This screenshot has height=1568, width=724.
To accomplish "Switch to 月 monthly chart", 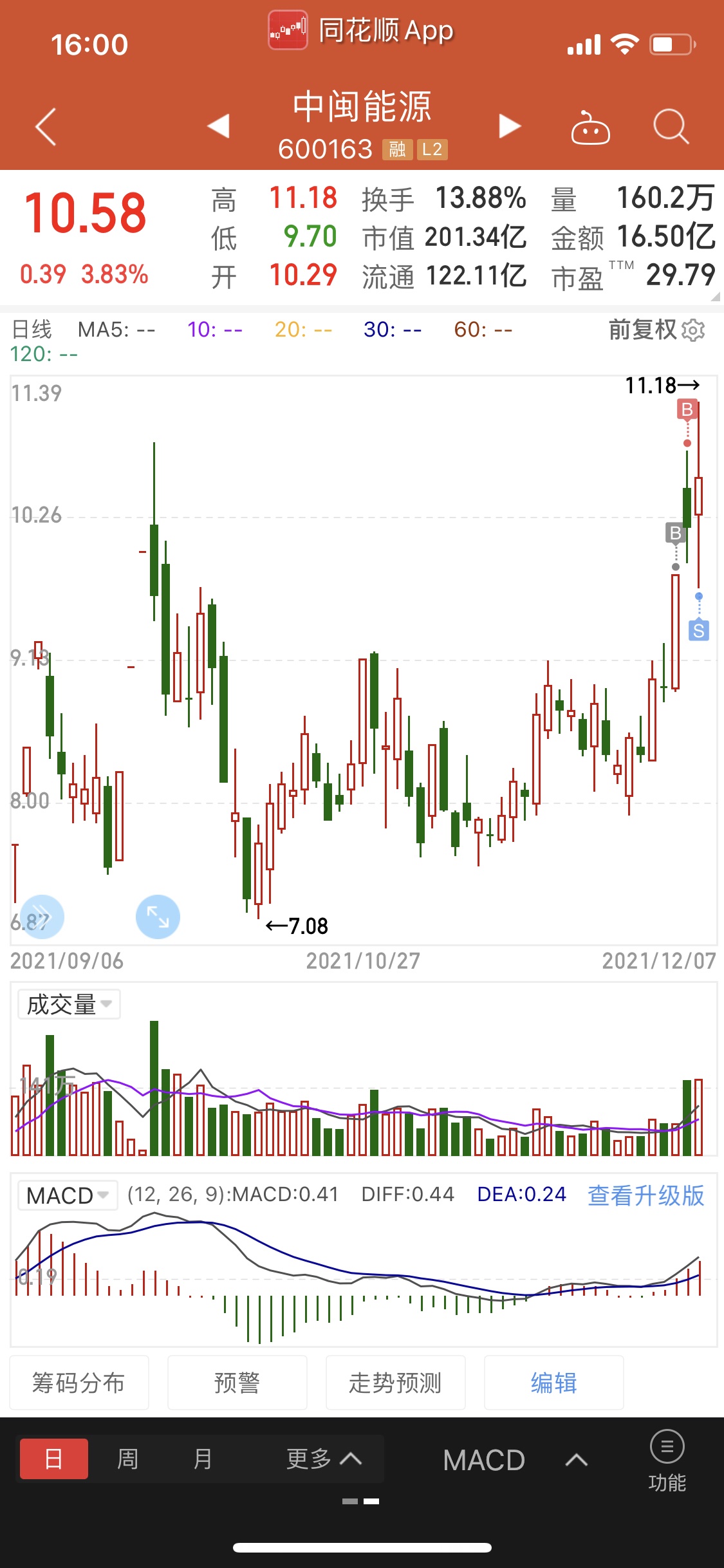I will (x=203, y=1459).
